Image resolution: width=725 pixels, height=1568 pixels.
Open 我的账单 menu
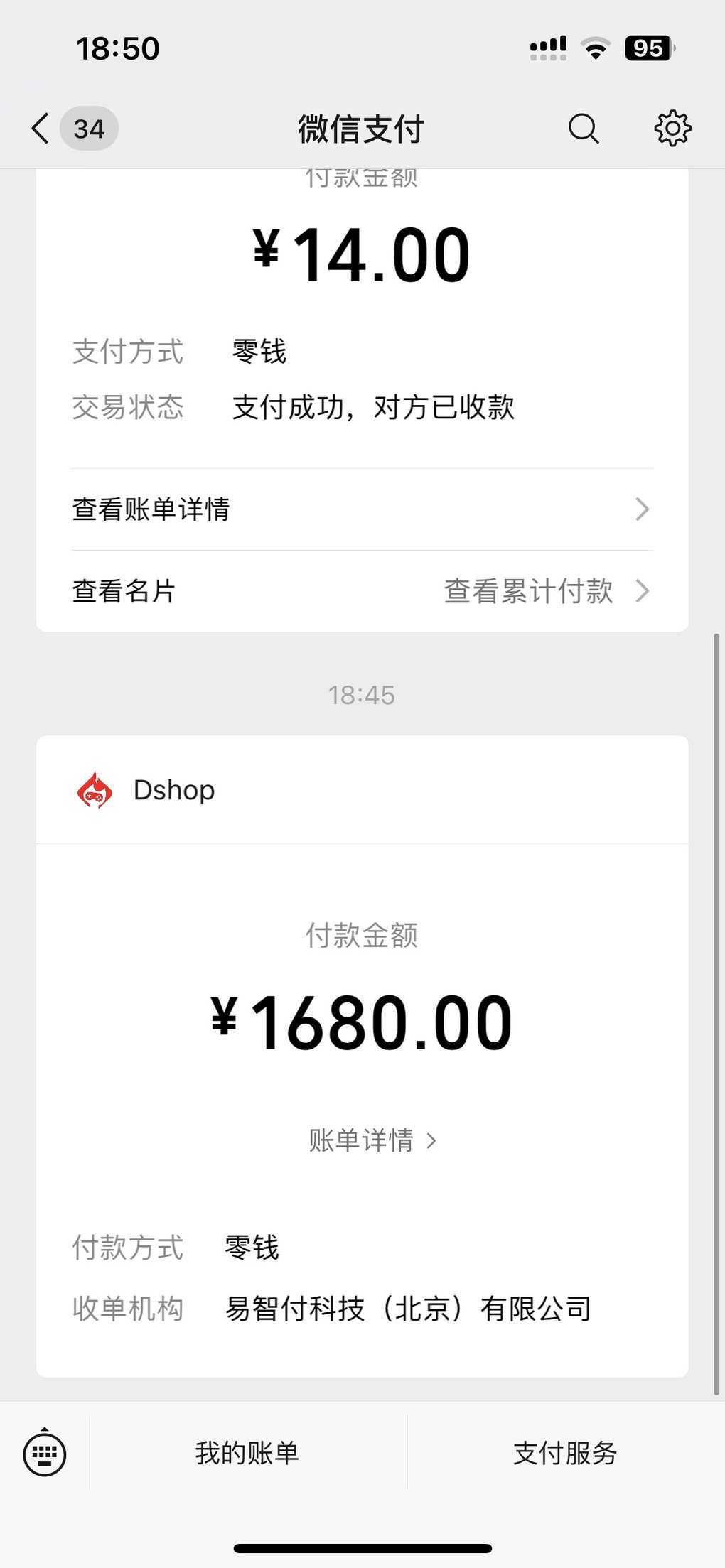[x=247, y=1453]
